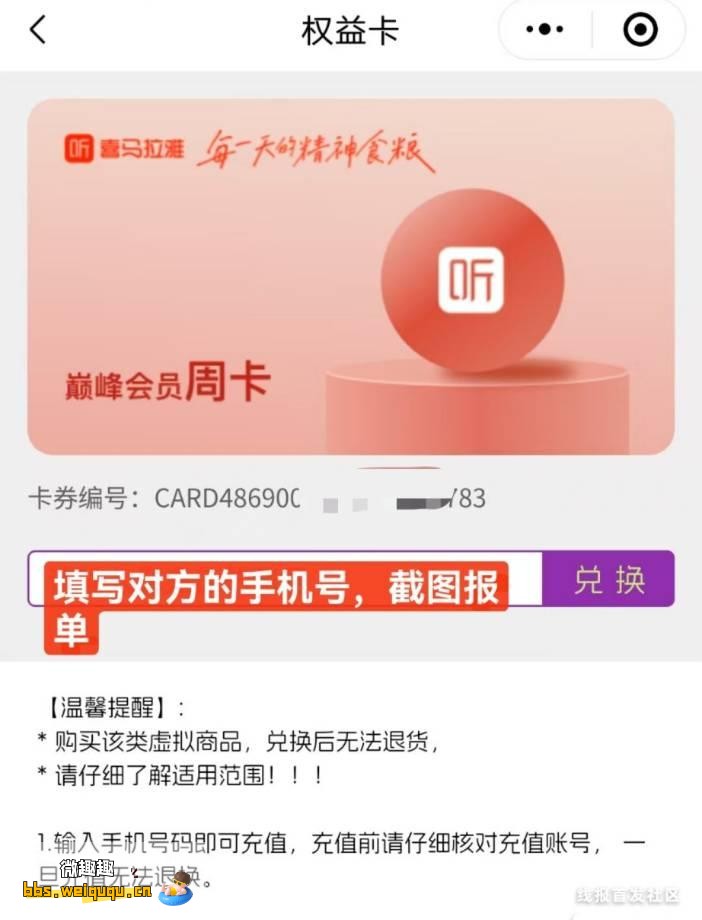
Task: Close the mini program with circle button
Action: click(641, 30)
